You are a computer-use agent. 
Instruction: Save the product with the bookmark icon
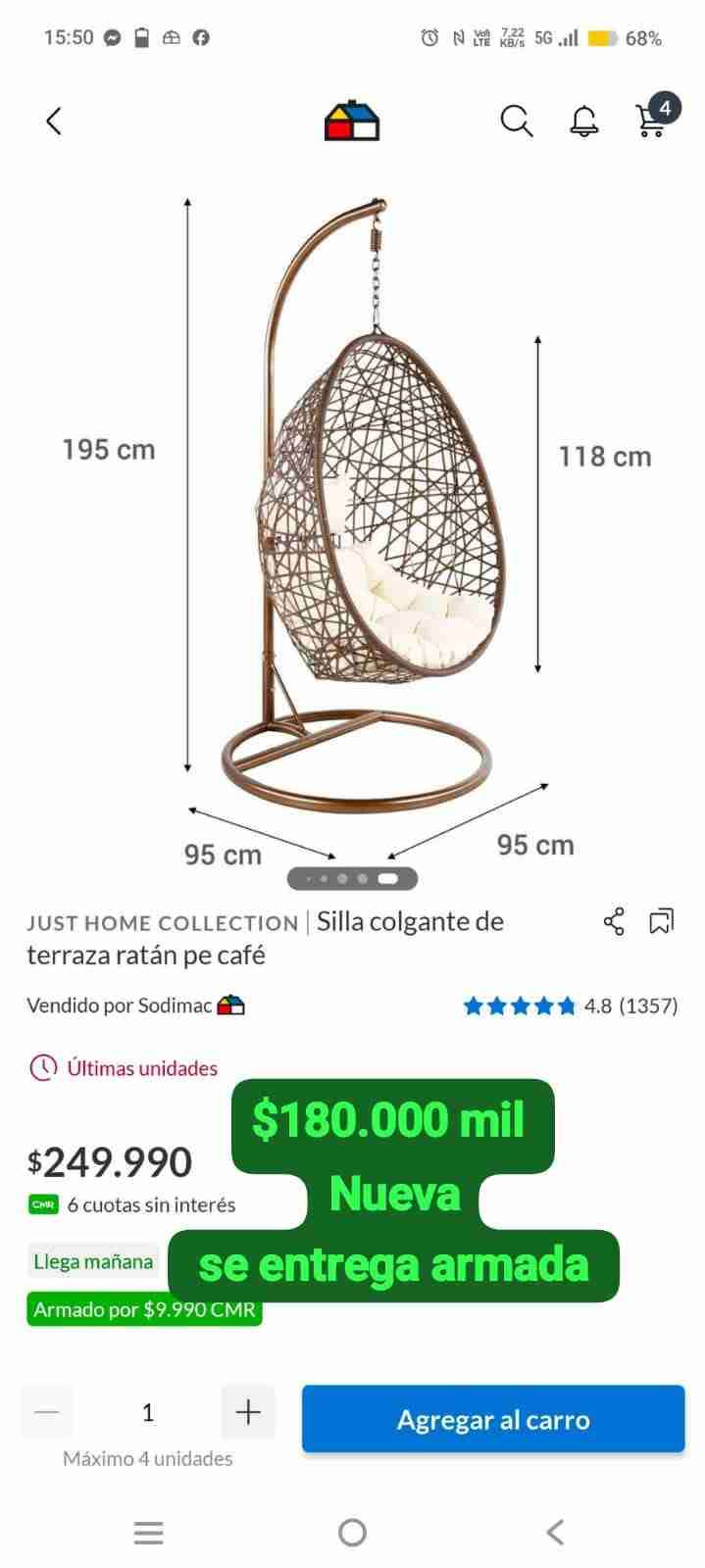(662, 922)
